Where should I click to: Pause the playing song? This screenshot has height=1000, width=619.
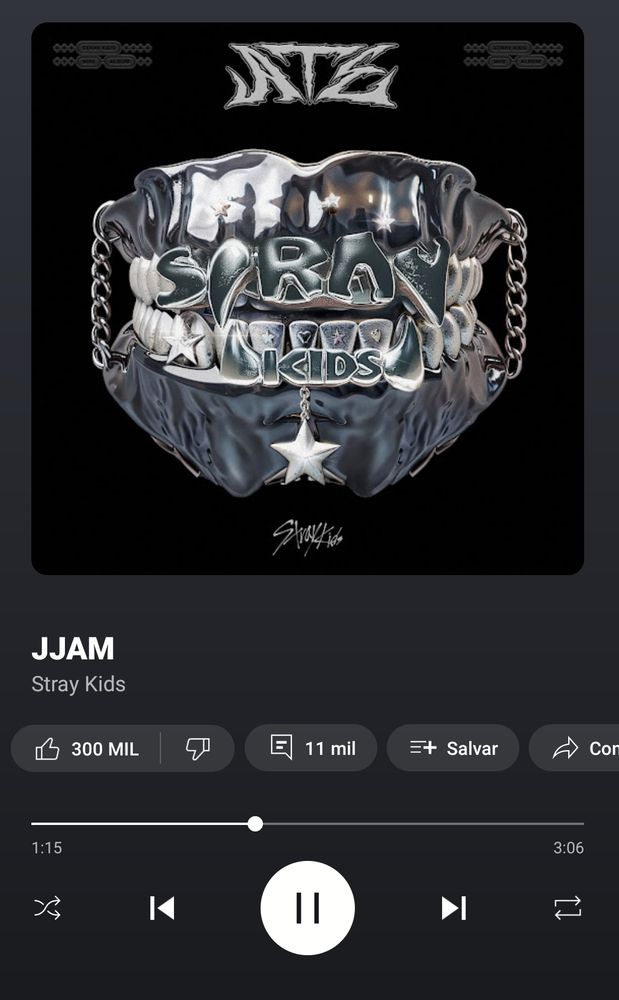click(307, 908)
